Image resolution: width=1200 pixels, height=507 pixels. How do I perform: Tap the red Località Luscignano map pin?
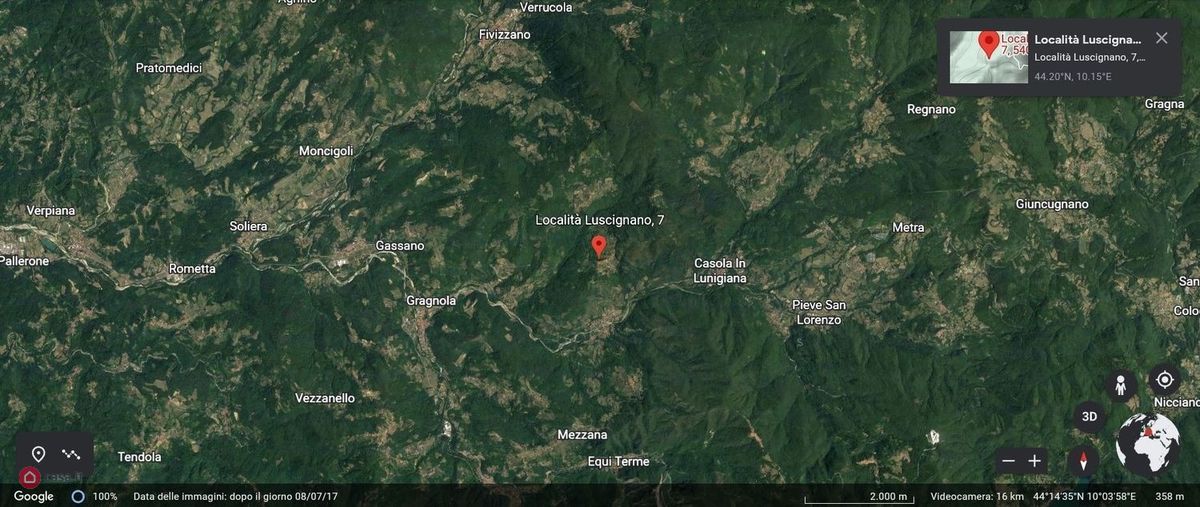[599, 245]
